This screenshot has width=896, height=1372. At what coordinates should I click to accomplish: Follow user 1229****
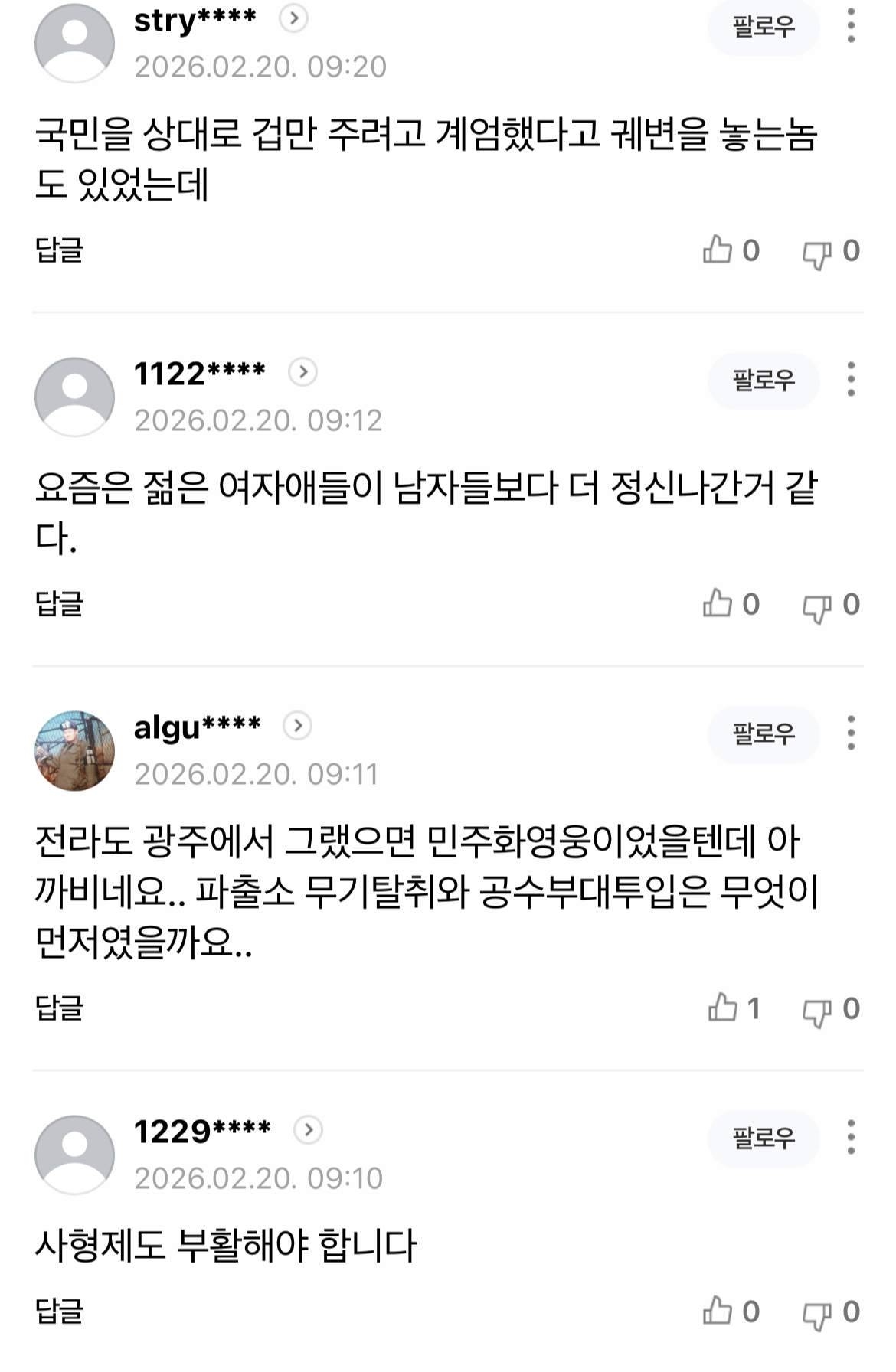click(x=763, y=1138)
